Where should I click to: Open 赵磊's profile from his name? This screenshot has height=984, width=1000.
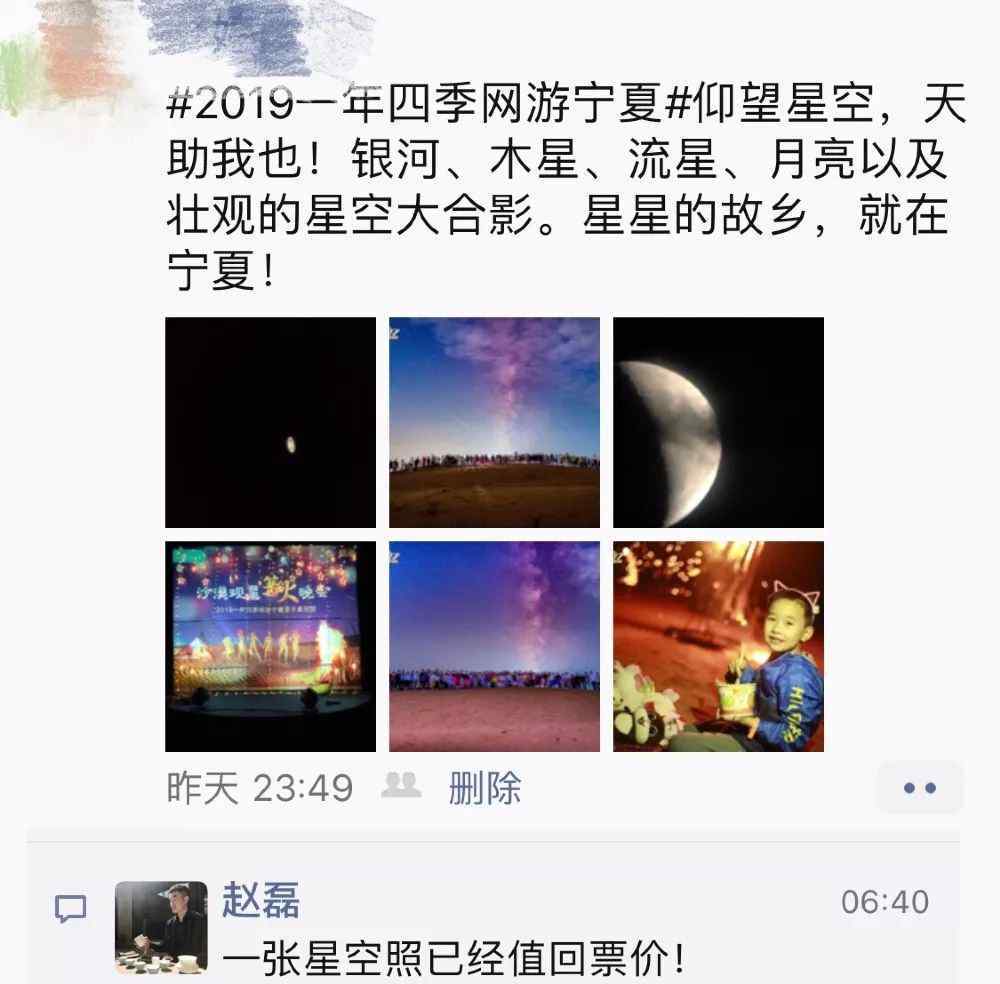pos(260,902)
